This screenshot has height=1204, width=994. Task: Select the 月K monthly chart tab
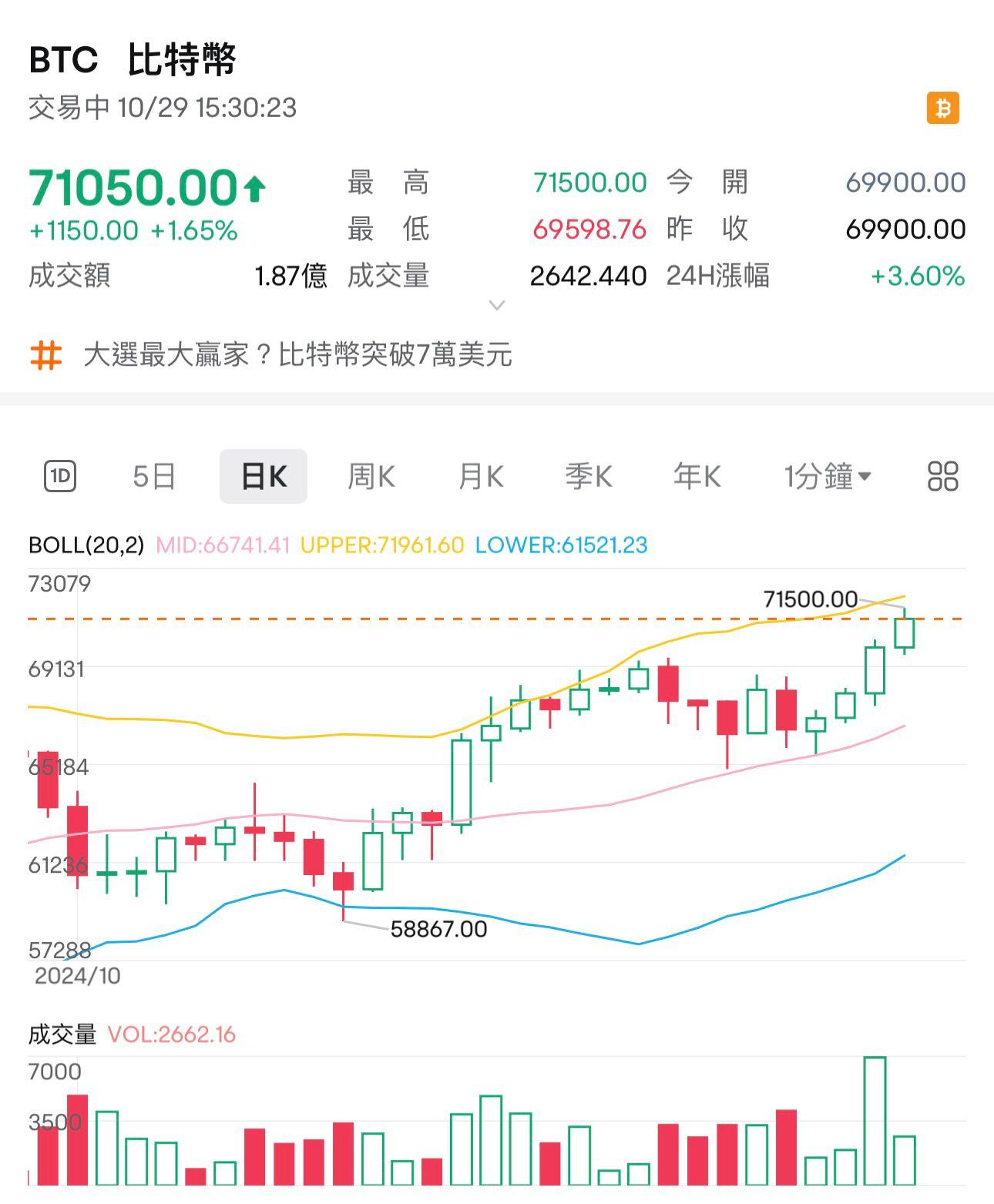coord(479,476)
